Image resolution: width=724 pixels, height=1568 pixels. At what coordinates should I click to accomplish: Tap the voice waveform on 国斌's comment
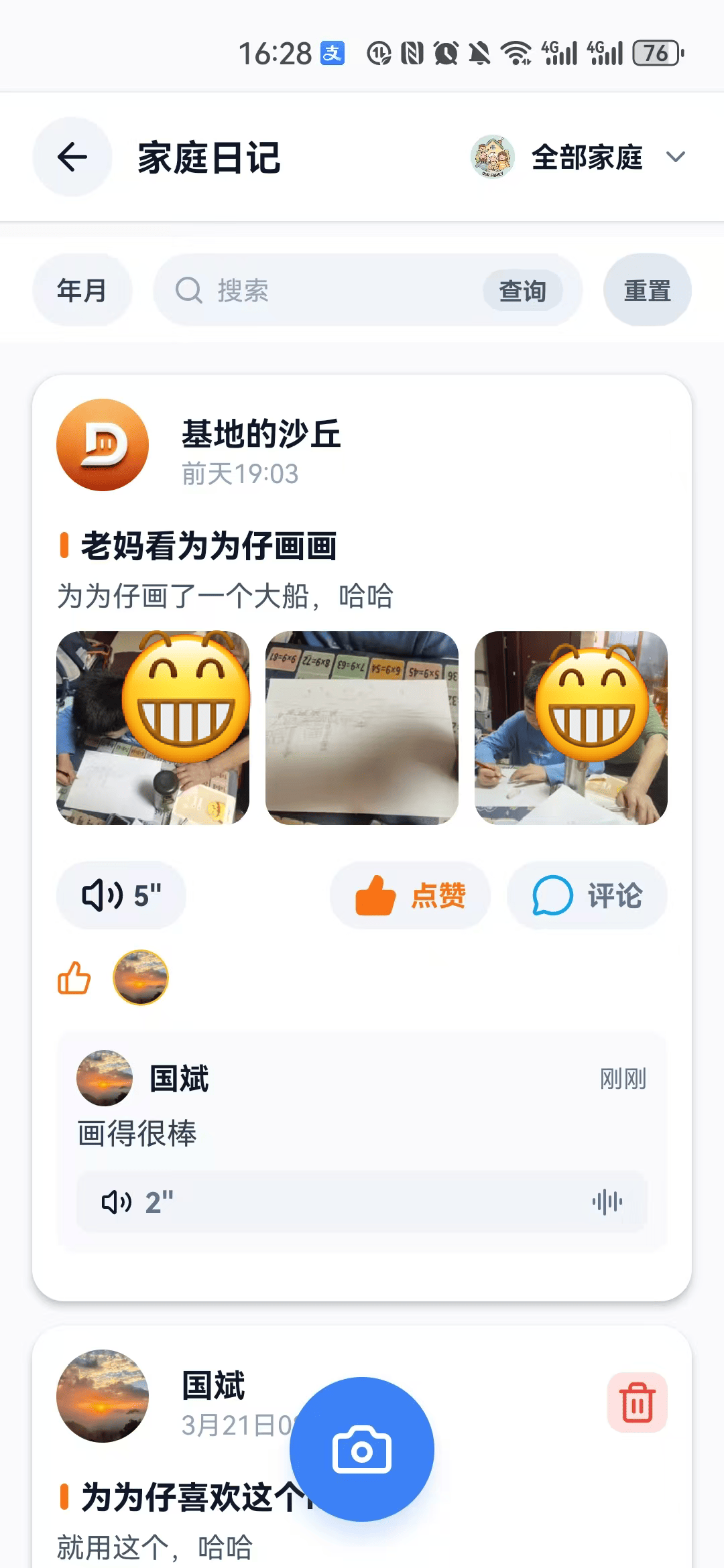pos(609,1203)
